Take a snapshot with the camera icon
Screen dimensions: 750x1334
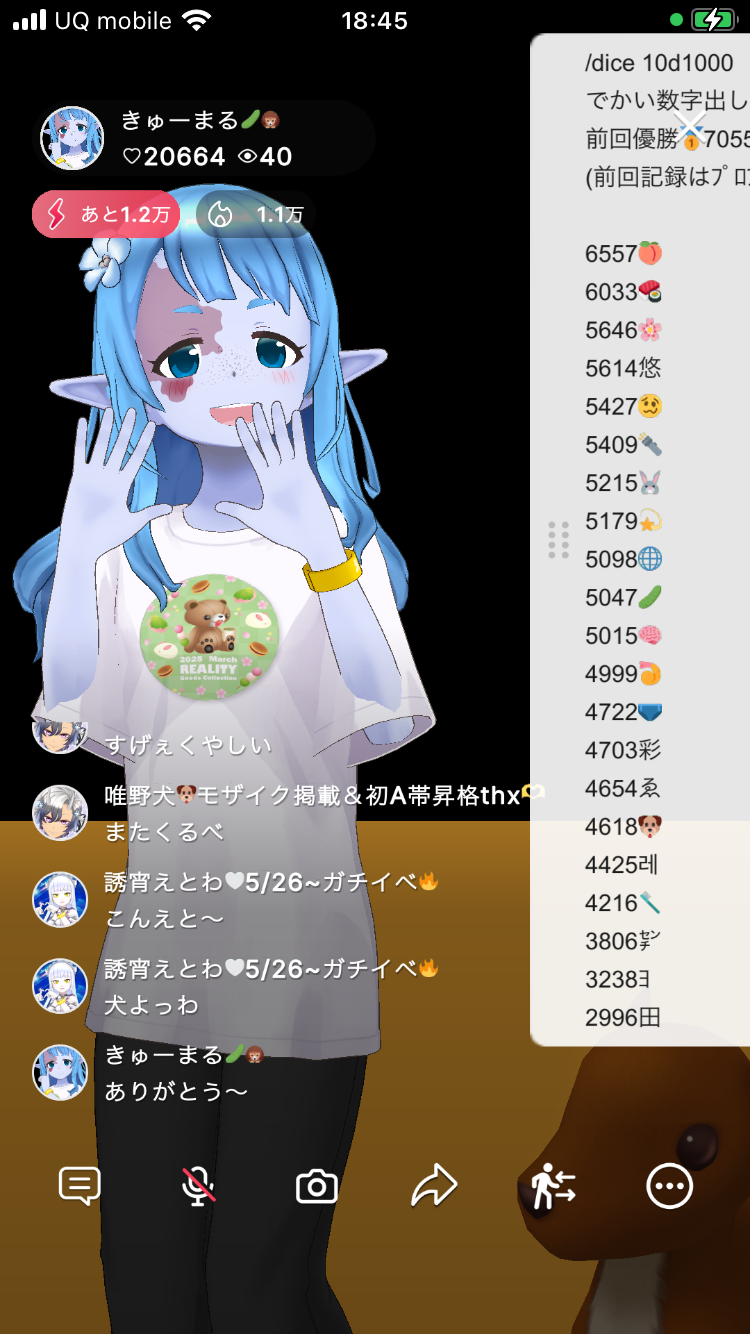tap(316, 1187)
